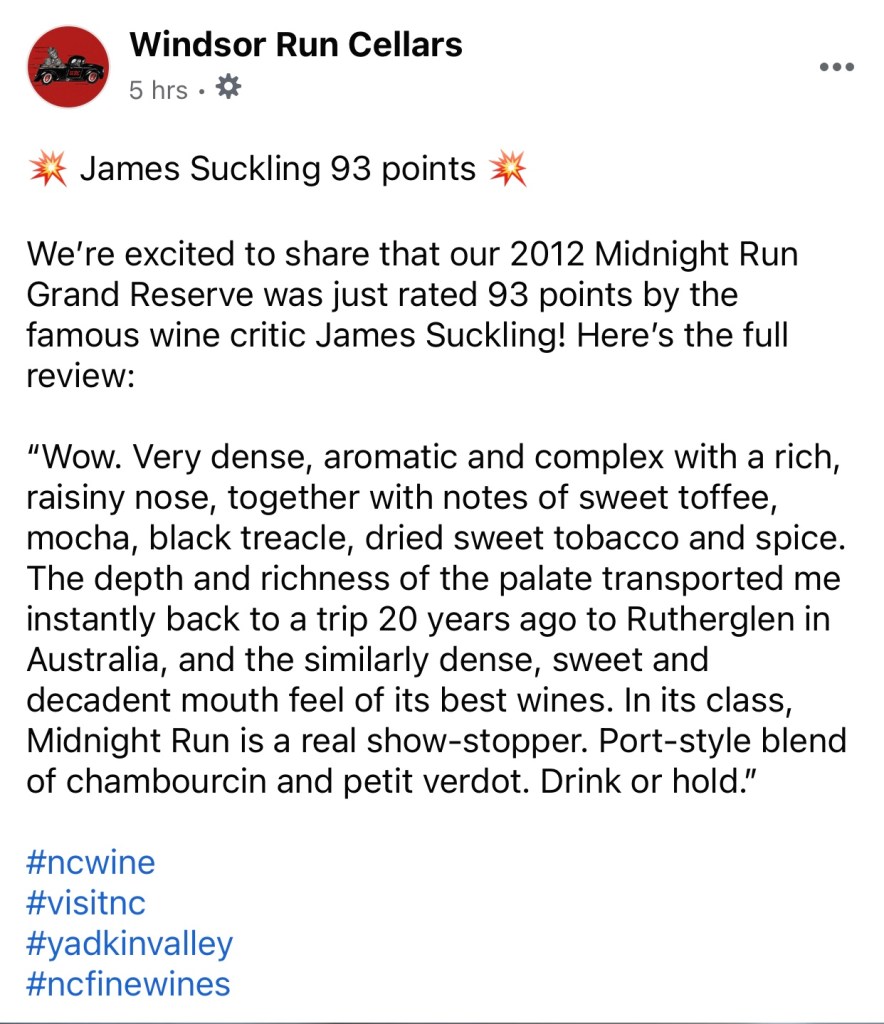Screen dimensions: 884x1024
Task: Open the #ncwine hashtag
Action: click(91, 861)
